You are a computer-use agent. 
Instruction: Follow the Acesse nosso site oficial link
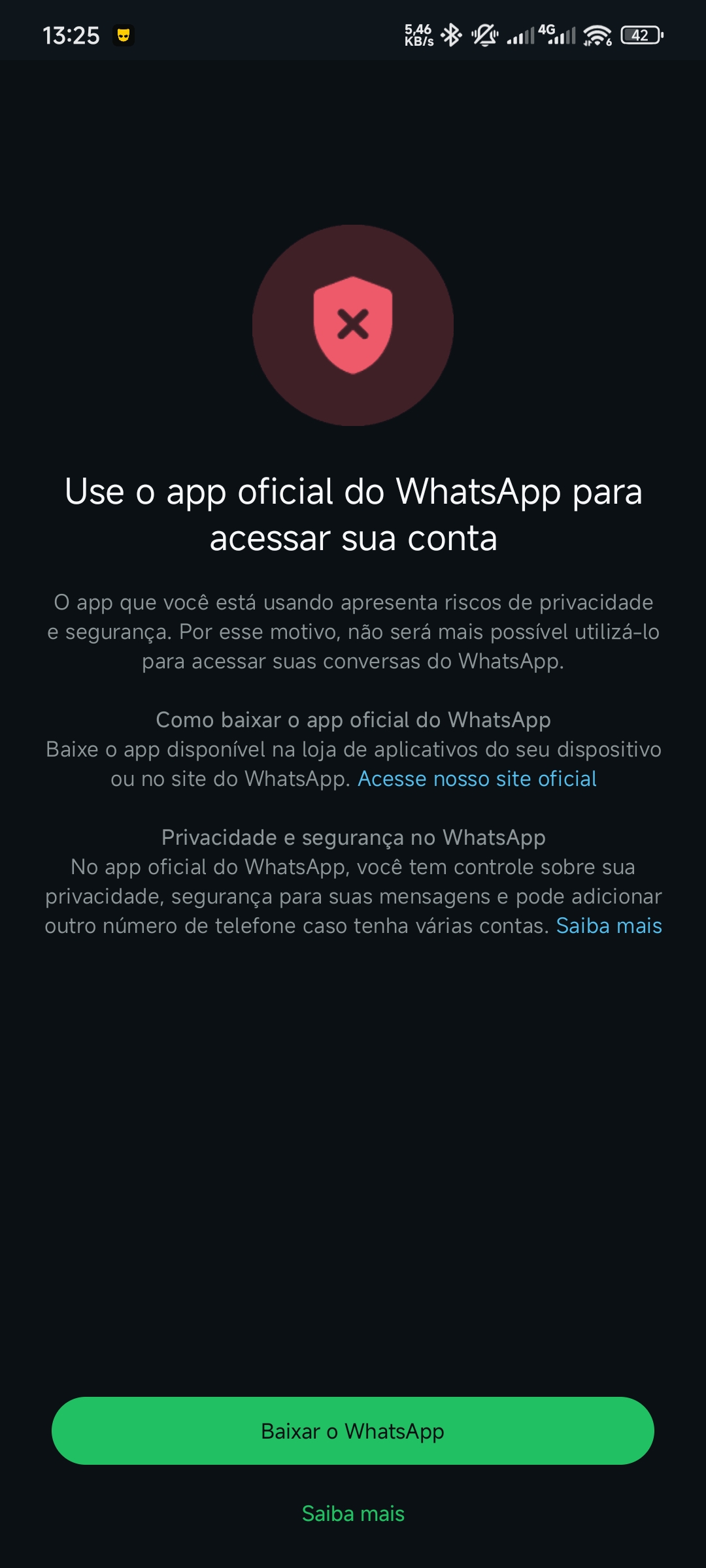point(477,779)
